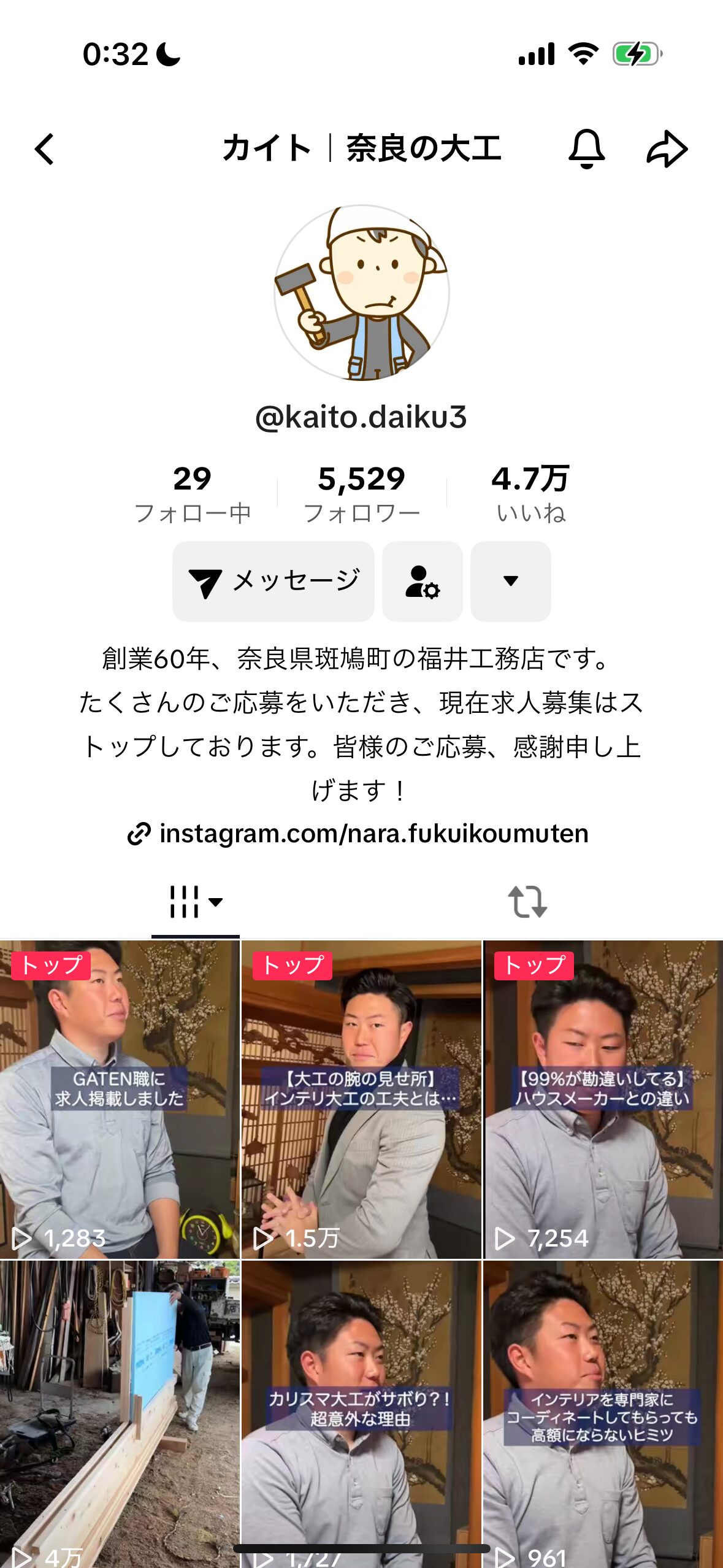
Task: Play the インテリアを専門家に video
Action: [x=603, y=1411]
